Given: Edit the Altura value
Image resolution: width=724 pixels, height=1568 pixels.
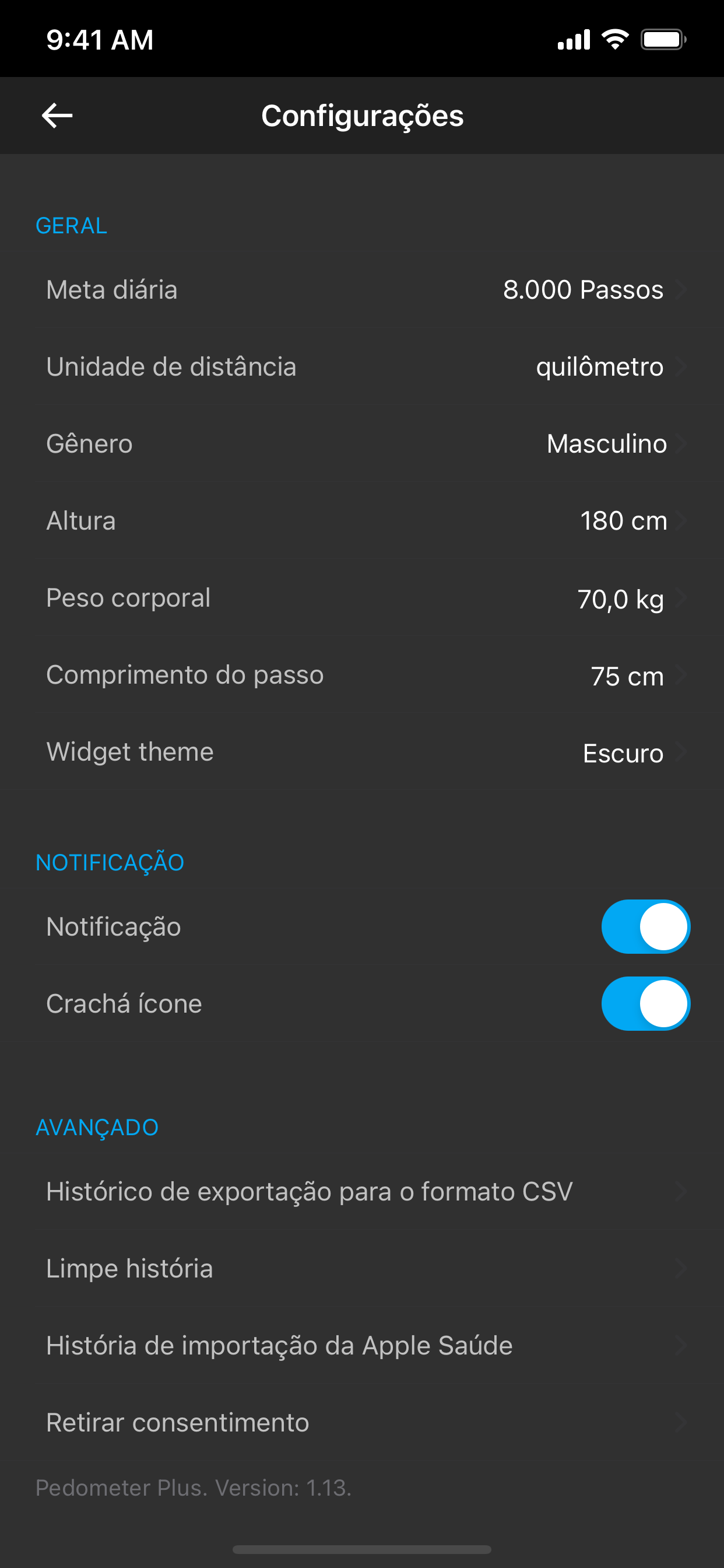Looking at the screenshot, I should [x=362, y=521].
